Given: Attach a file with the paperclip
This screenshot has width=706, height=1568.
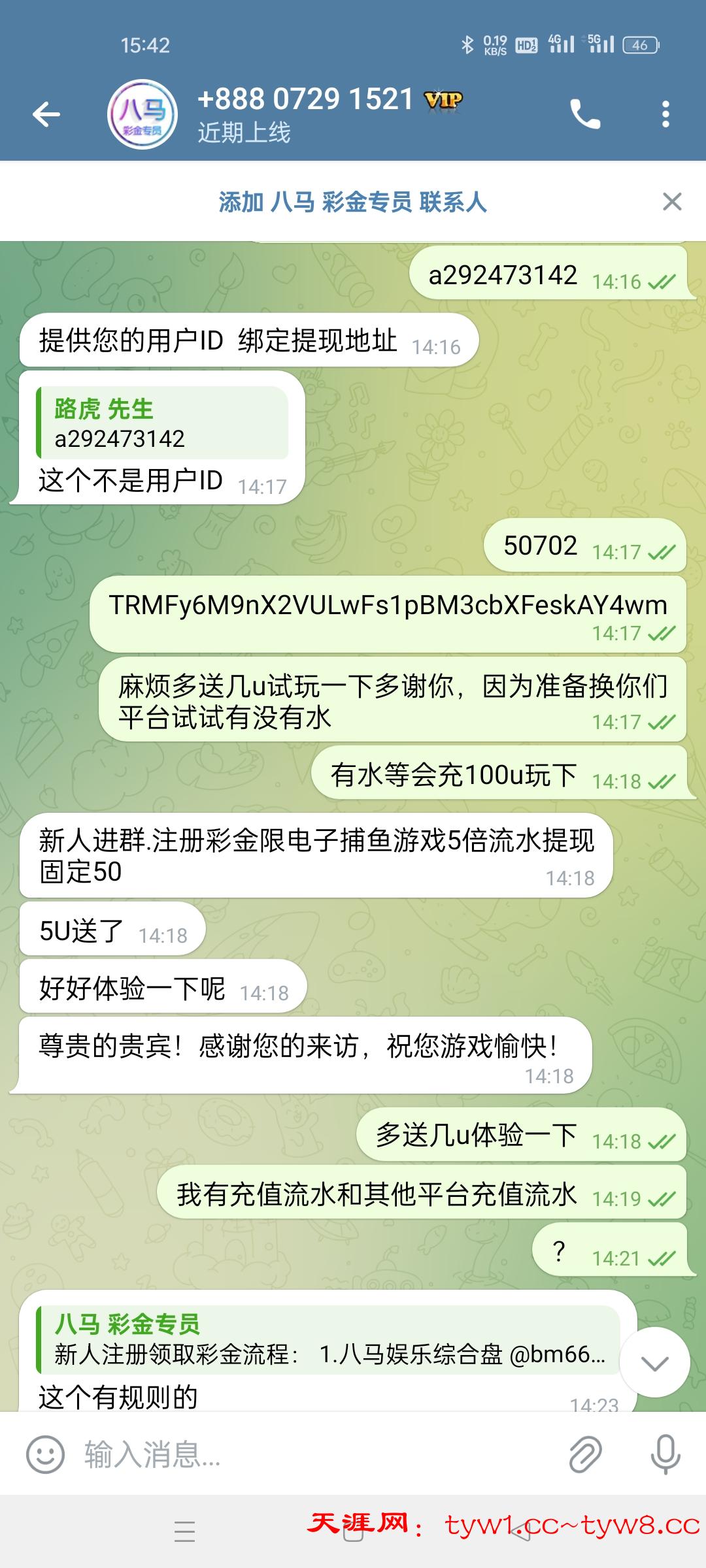Looking at the screenshot, I should coord(585,1454).
